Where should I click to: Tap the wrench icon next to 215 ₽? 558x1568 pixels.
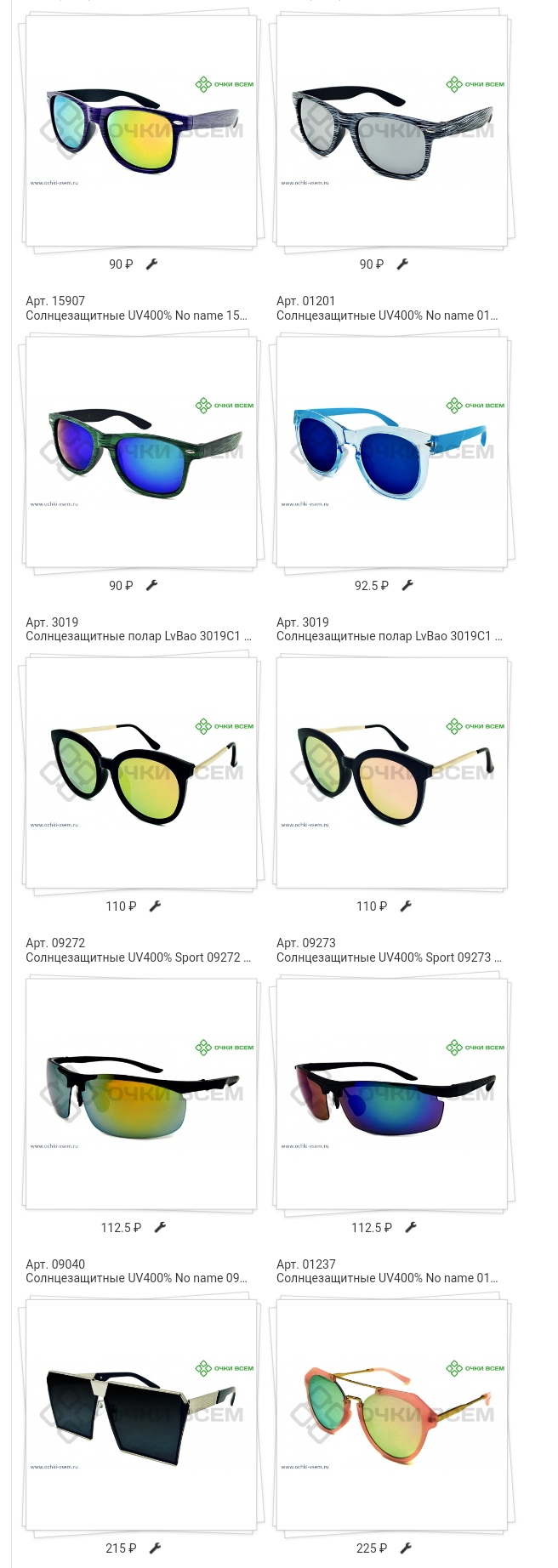point(155,1548)
